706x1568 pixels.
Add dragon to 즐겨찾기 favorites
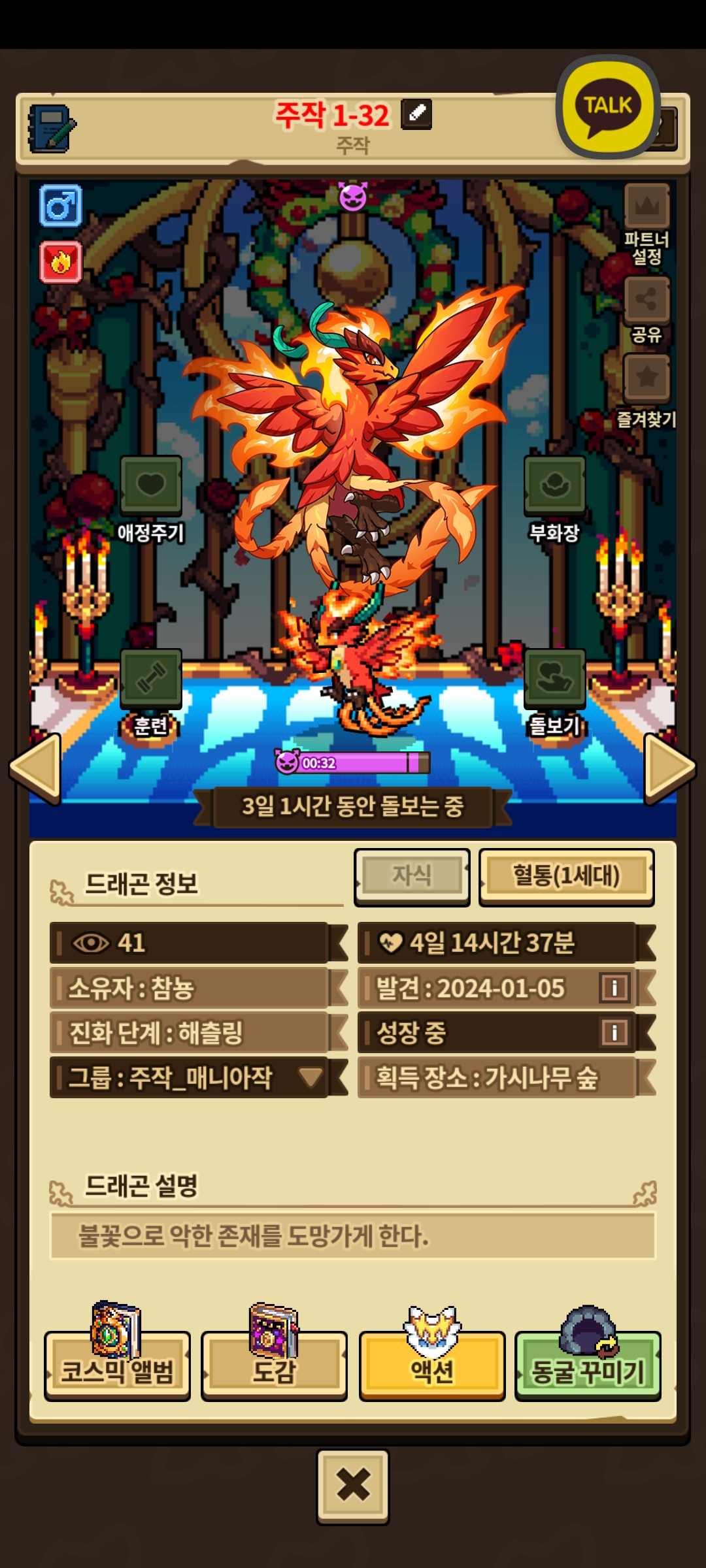click(647, 378)
